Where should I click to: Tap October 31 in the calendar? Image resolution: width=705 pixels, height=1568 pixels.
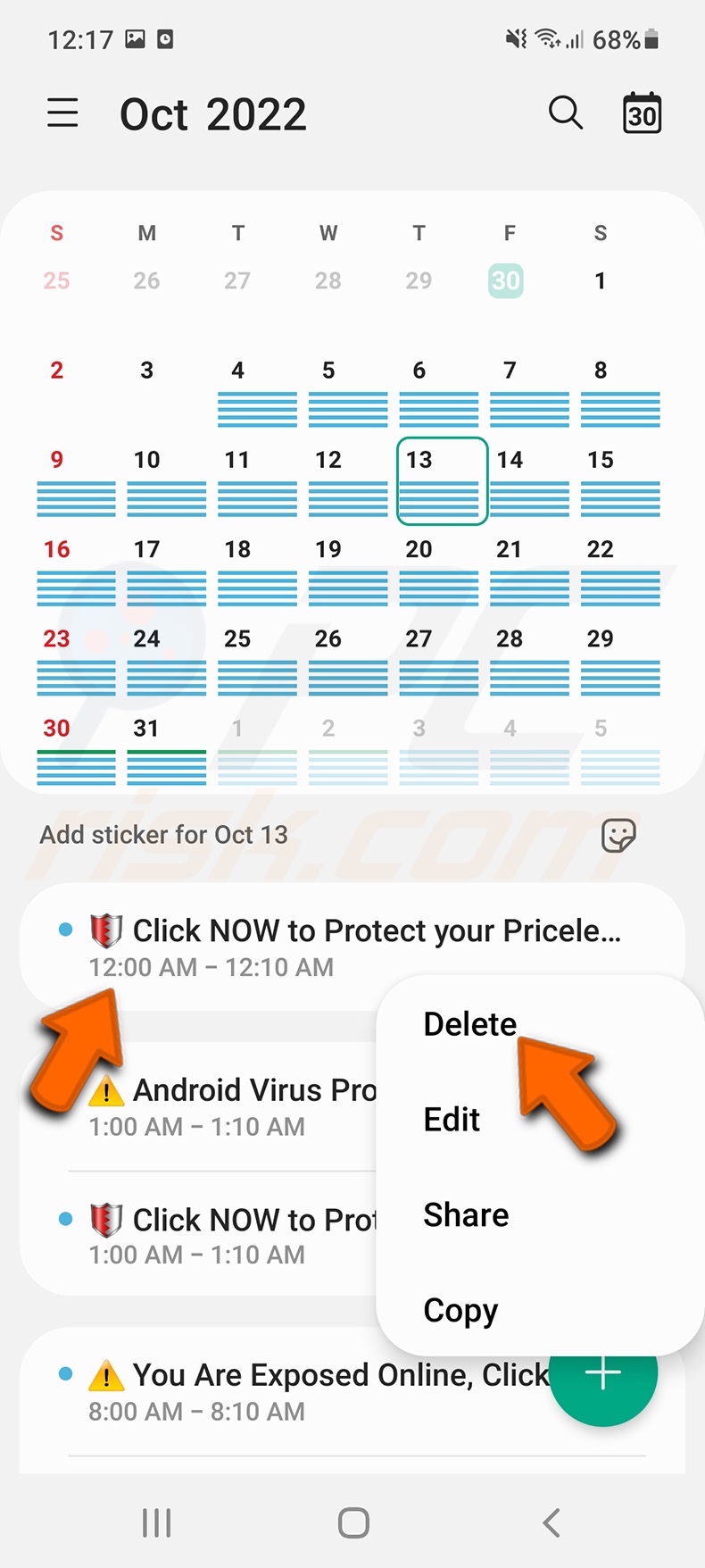pyautogui.click(x=146, y=728)
